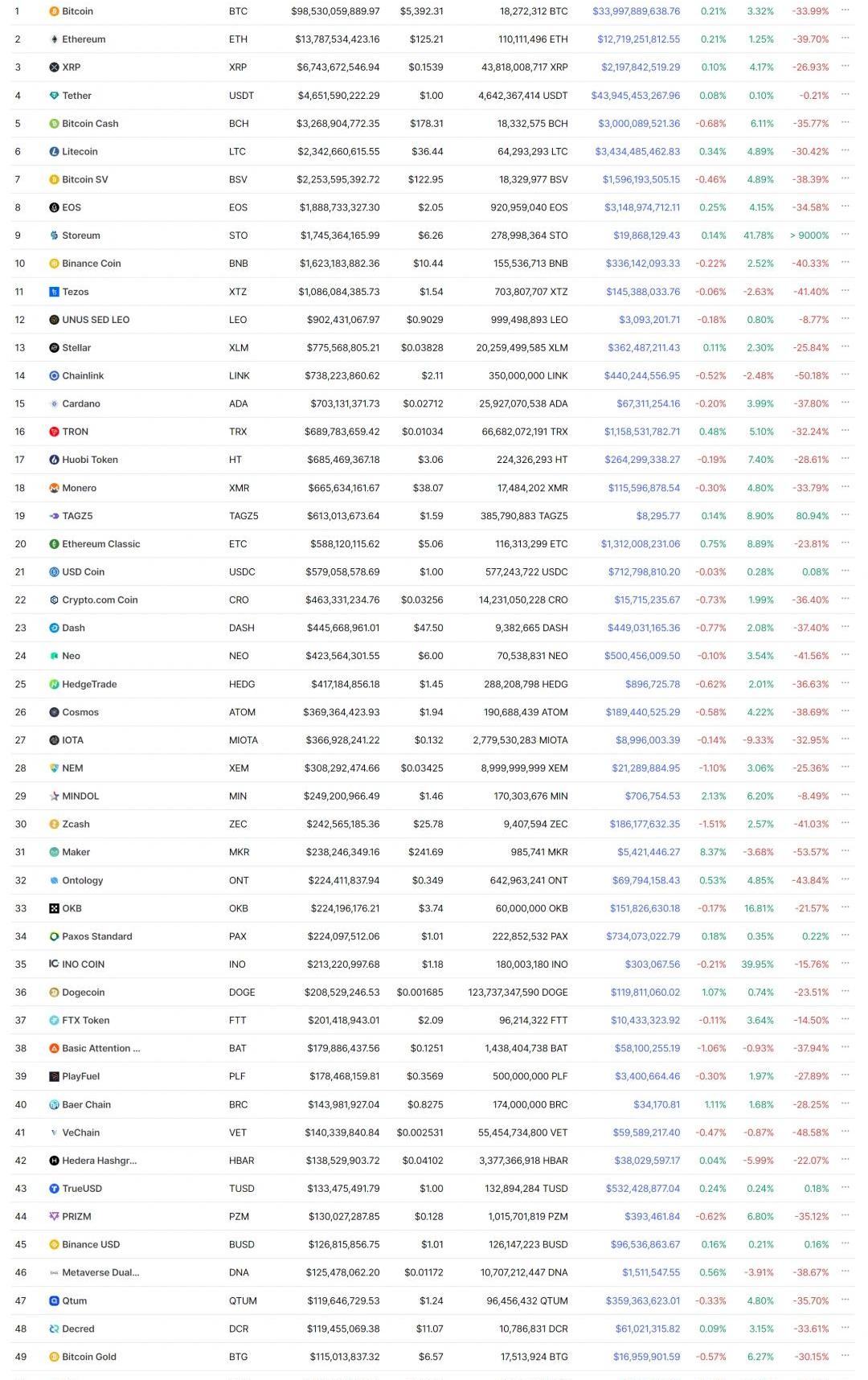The width and height of the screenshot is (868, 1380).
Task: Open the more options for EOS
Action: pyautogui.click(x=845, y=207)
